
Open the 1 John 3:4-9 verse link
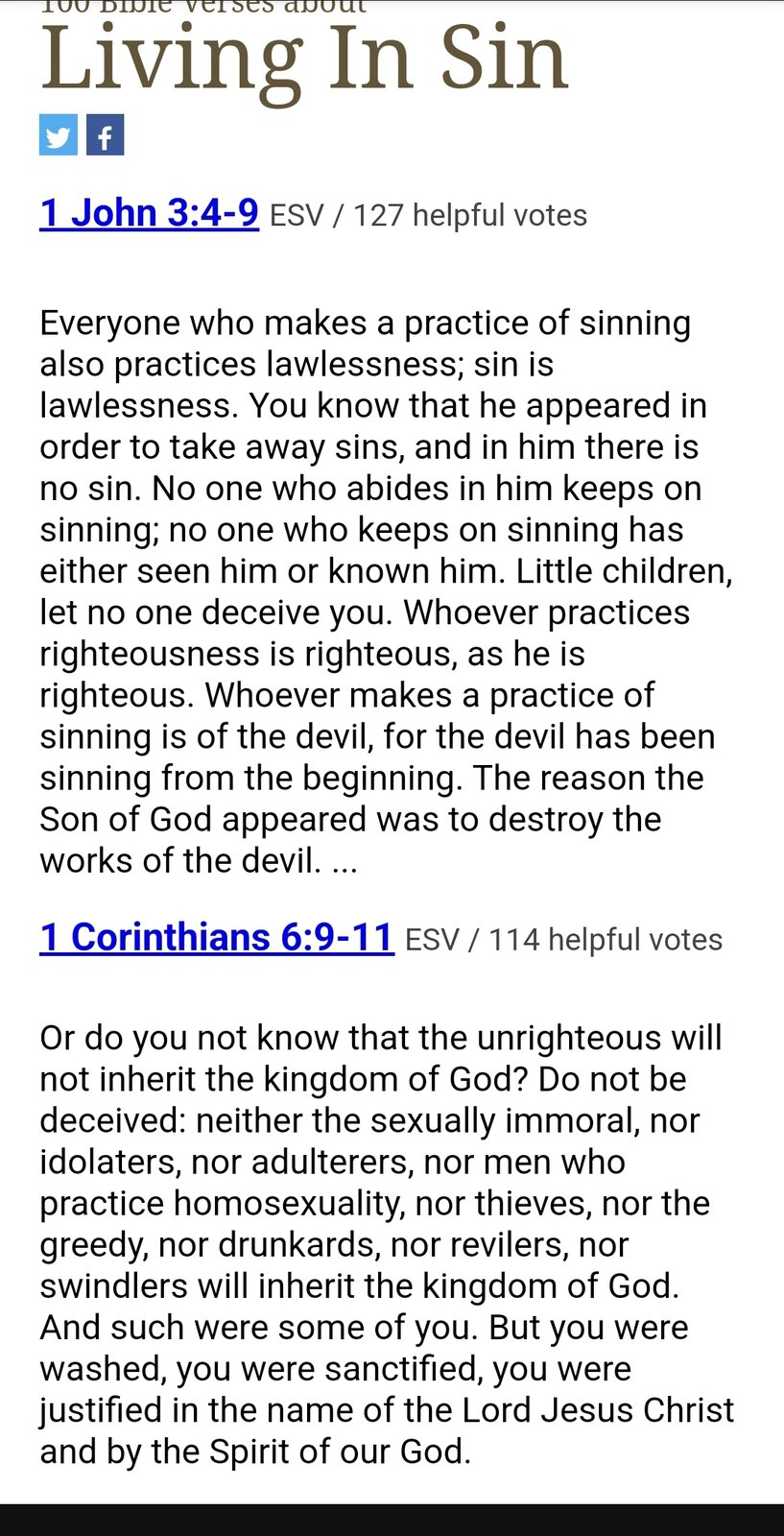[150, 213]
